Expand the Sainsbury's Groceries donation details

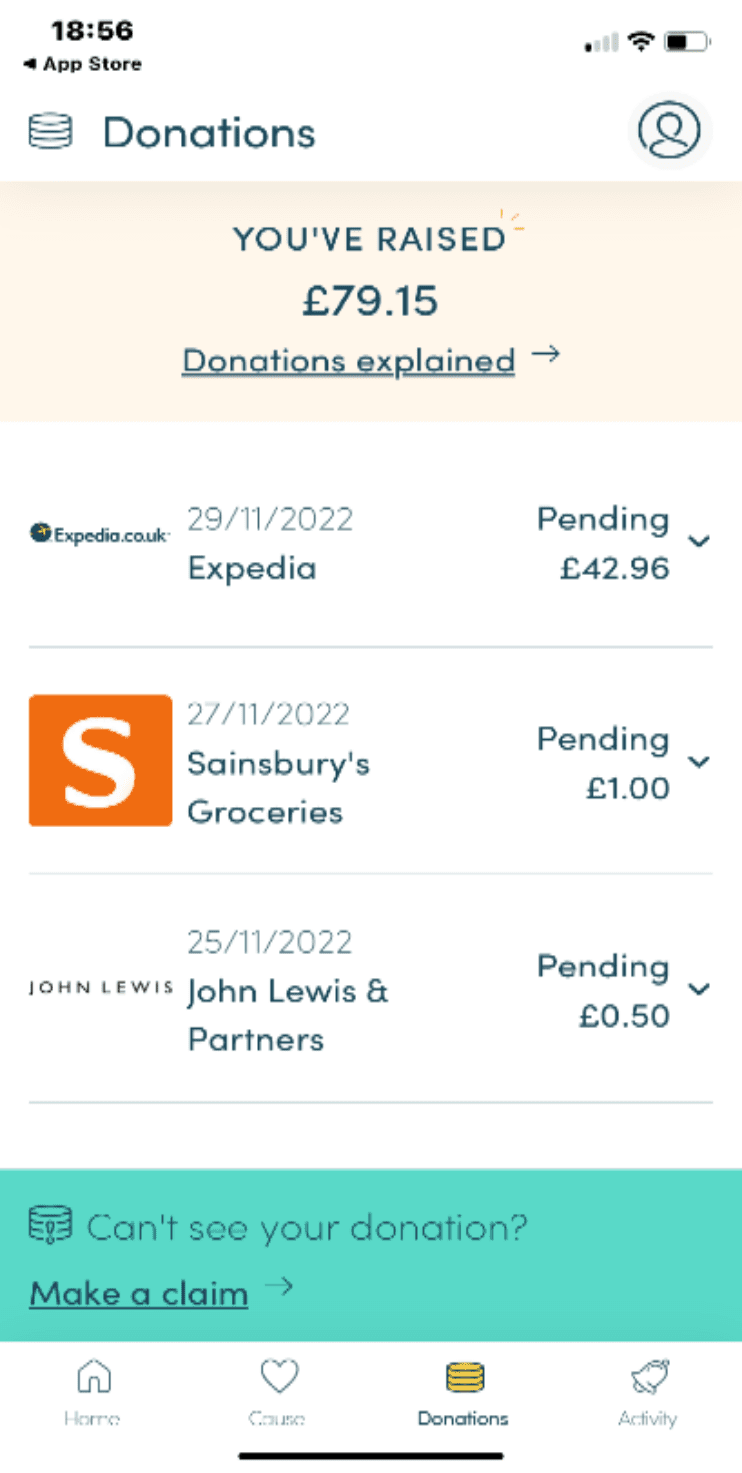pos(699,762)
